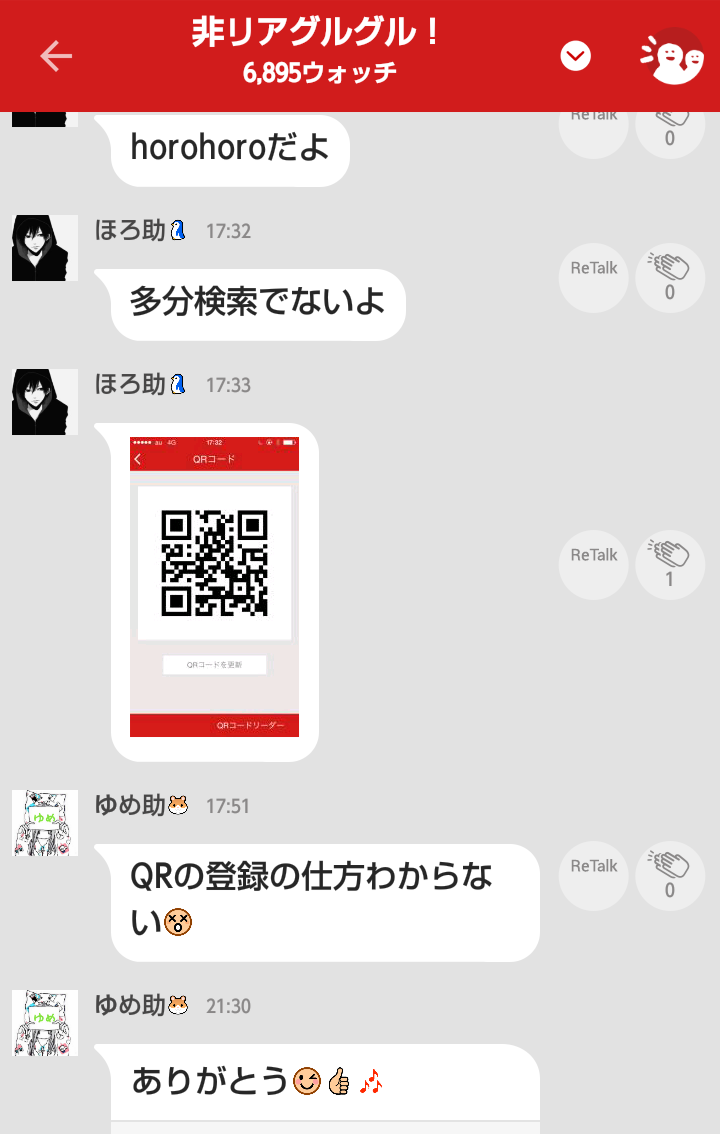Viewport: 720px width, 1134px height.
Task: ReTalk the QRの登録の仕方わからない message
Action: tap(593, 865)
